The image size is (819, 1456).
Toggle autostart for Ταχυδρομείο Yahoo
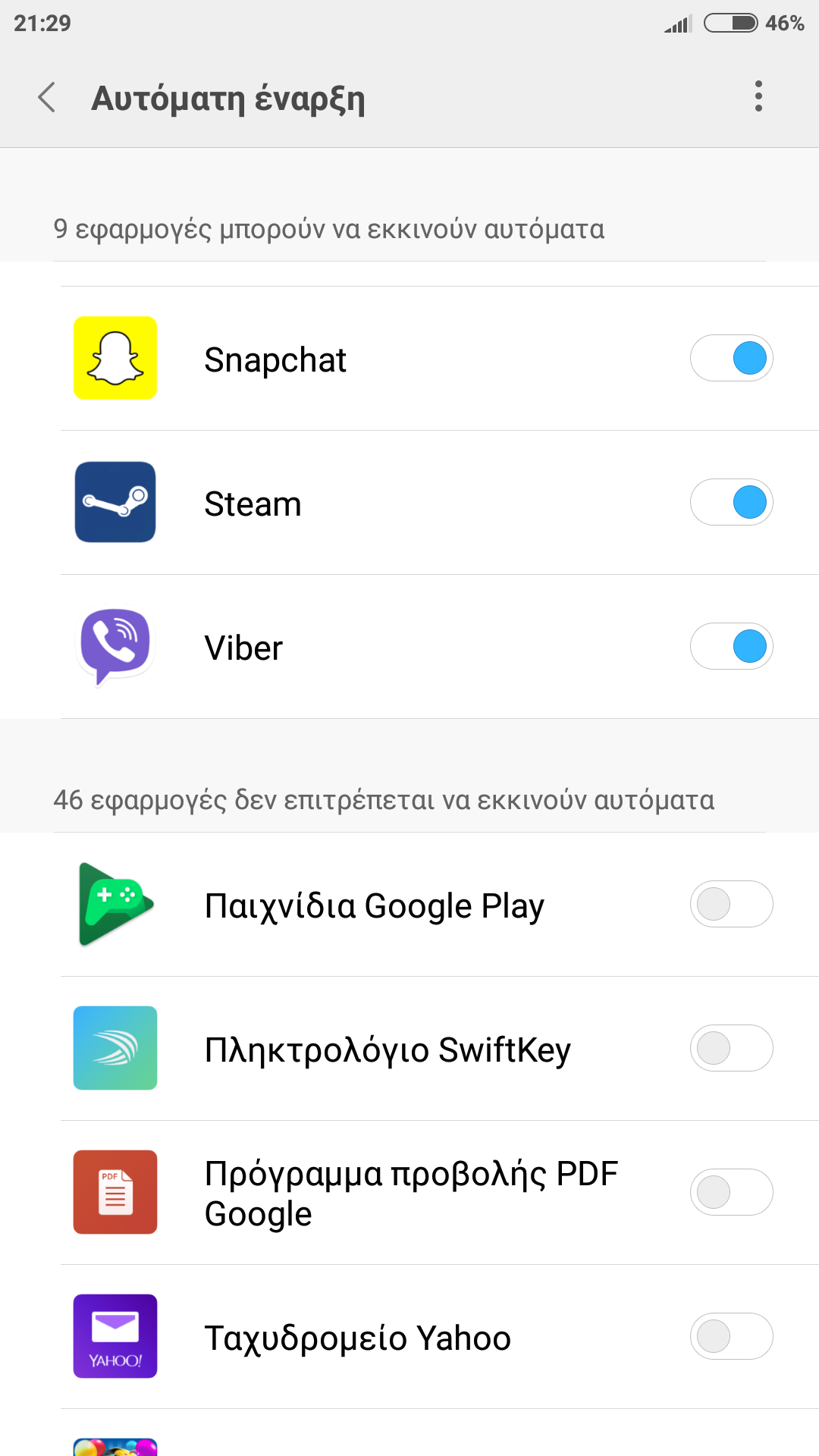coord(731,1336)
